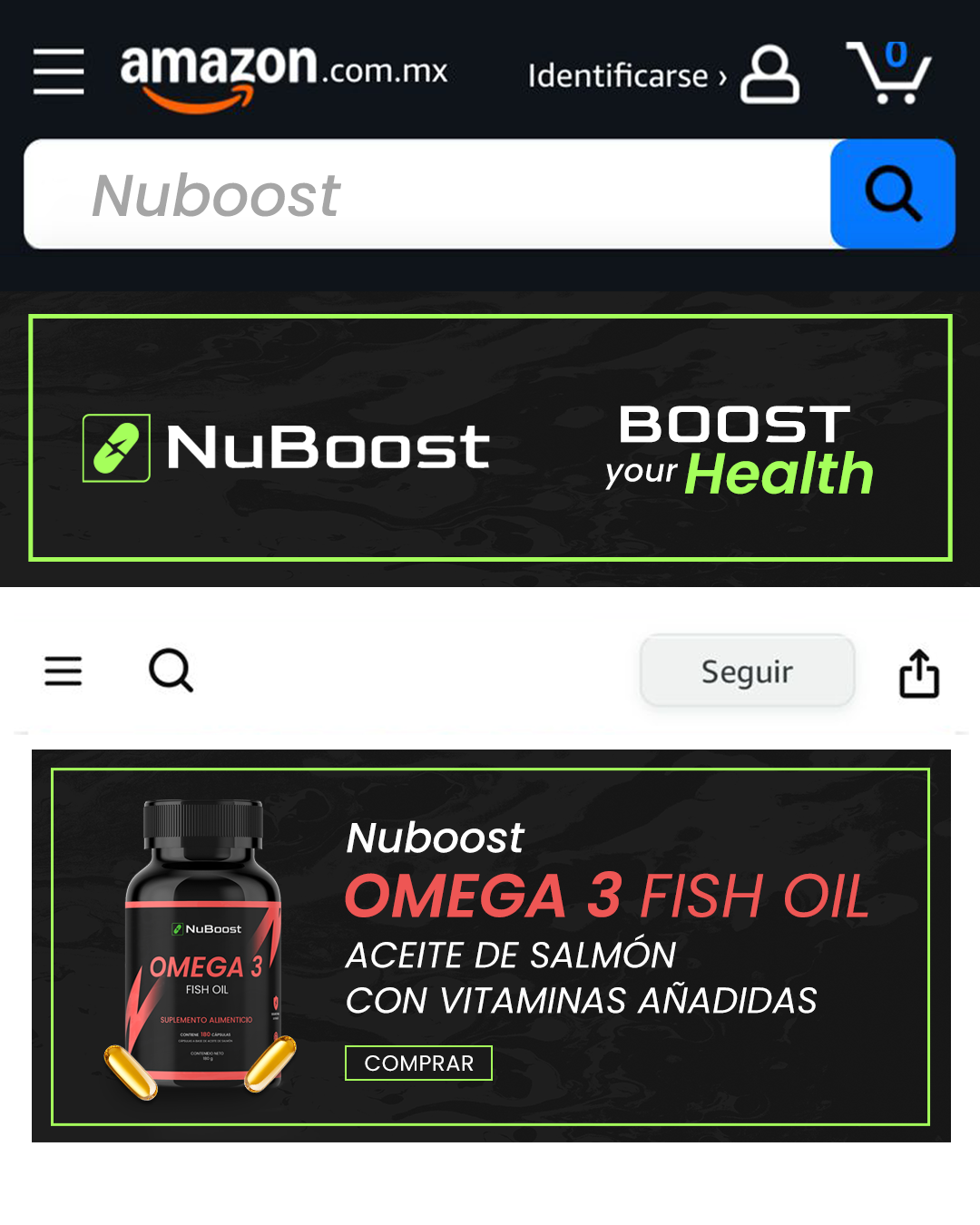This screenshot has height=1225, width=980.
Task: Go to Amazon home via the logo
Action: 283,74
